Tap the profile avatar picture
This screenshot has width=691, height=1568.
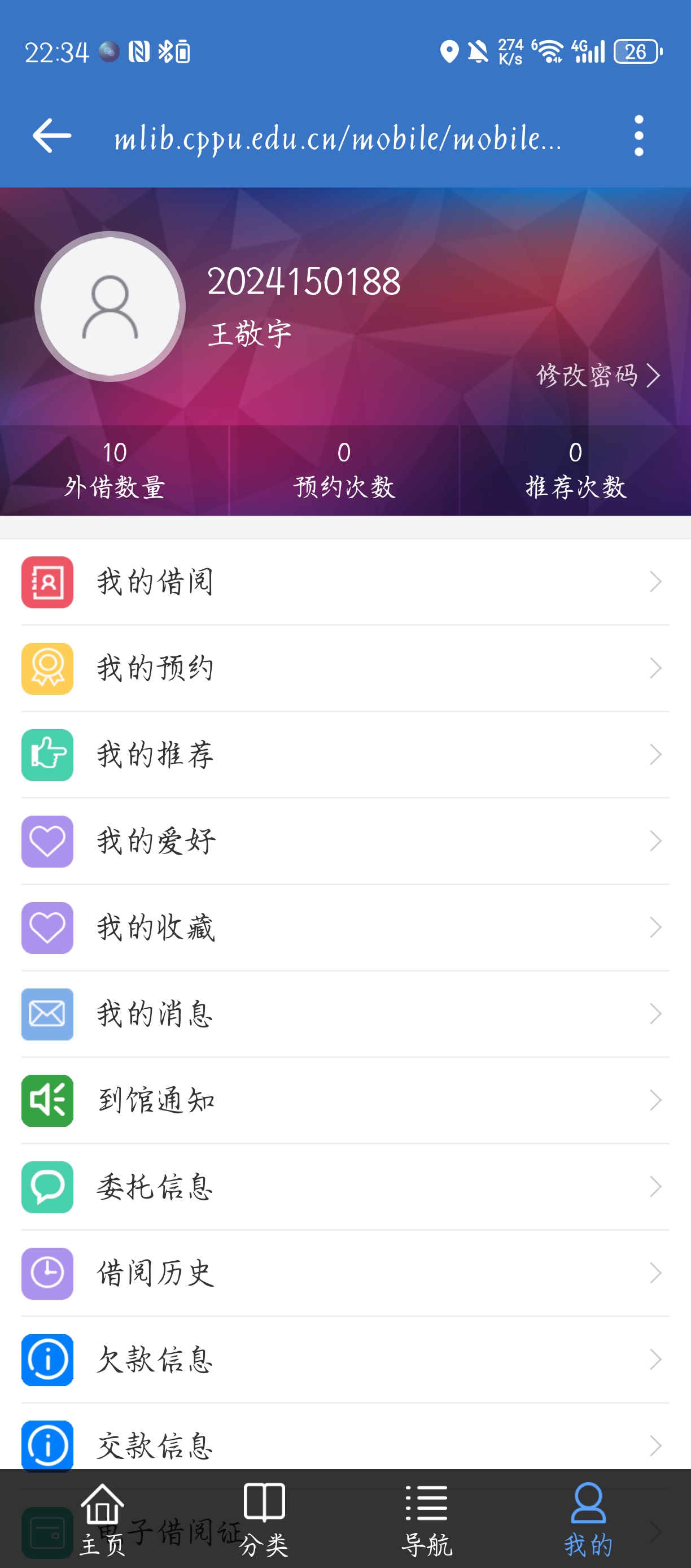[x=110, y=306]
